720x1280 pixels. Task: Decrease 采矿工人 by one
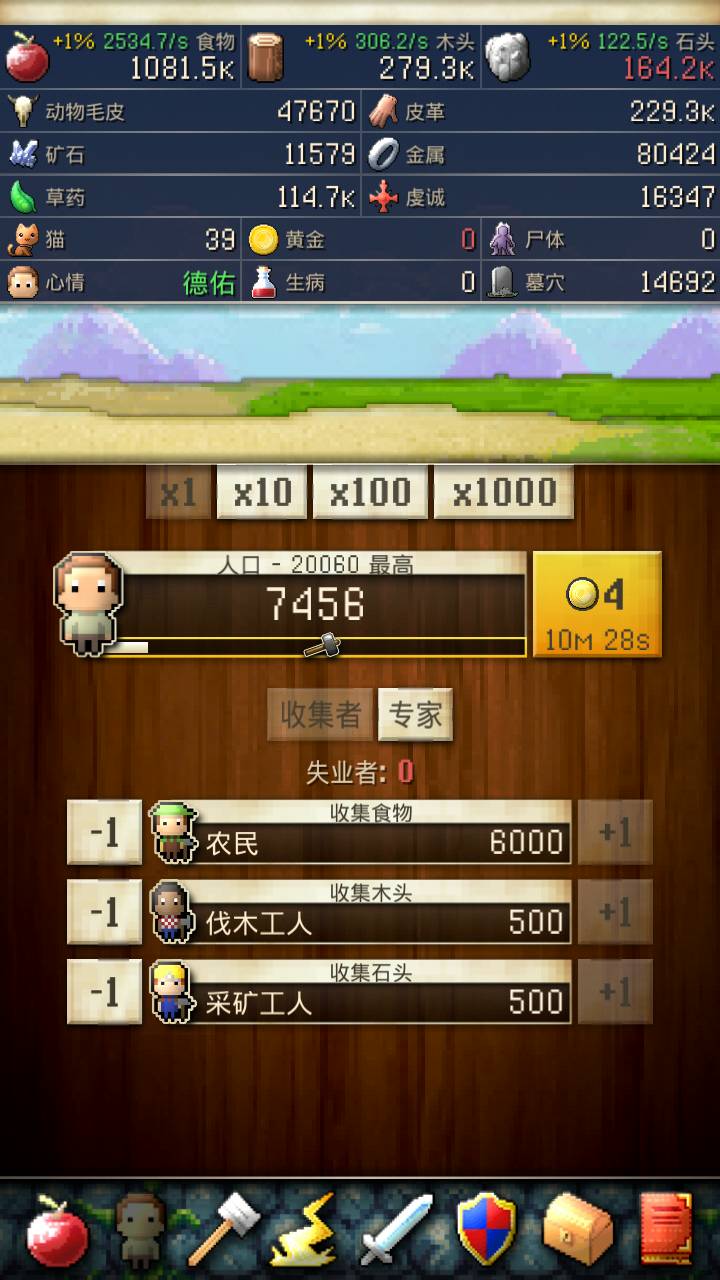[104, 992]
